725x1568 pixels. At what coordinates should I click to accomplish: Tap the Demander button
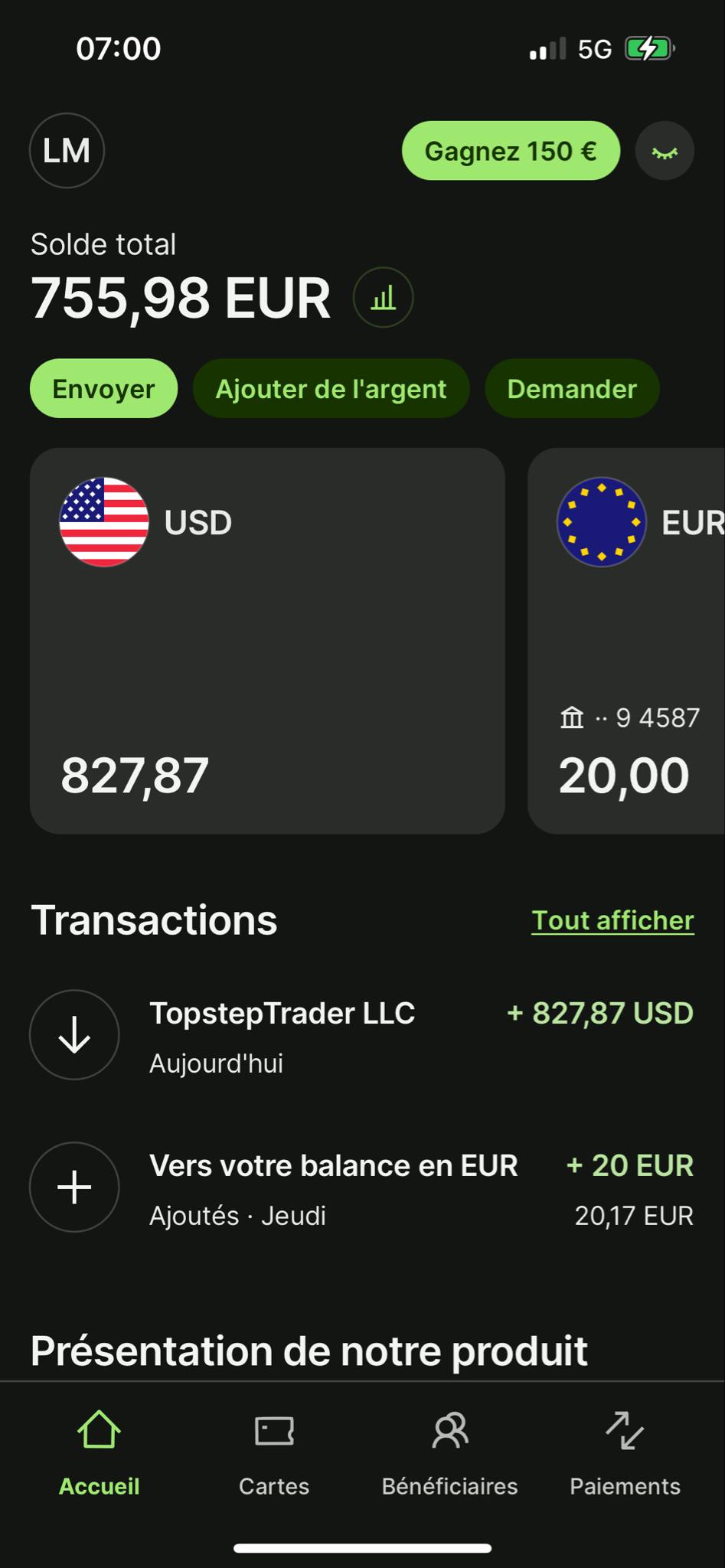(x=572, y=389)
